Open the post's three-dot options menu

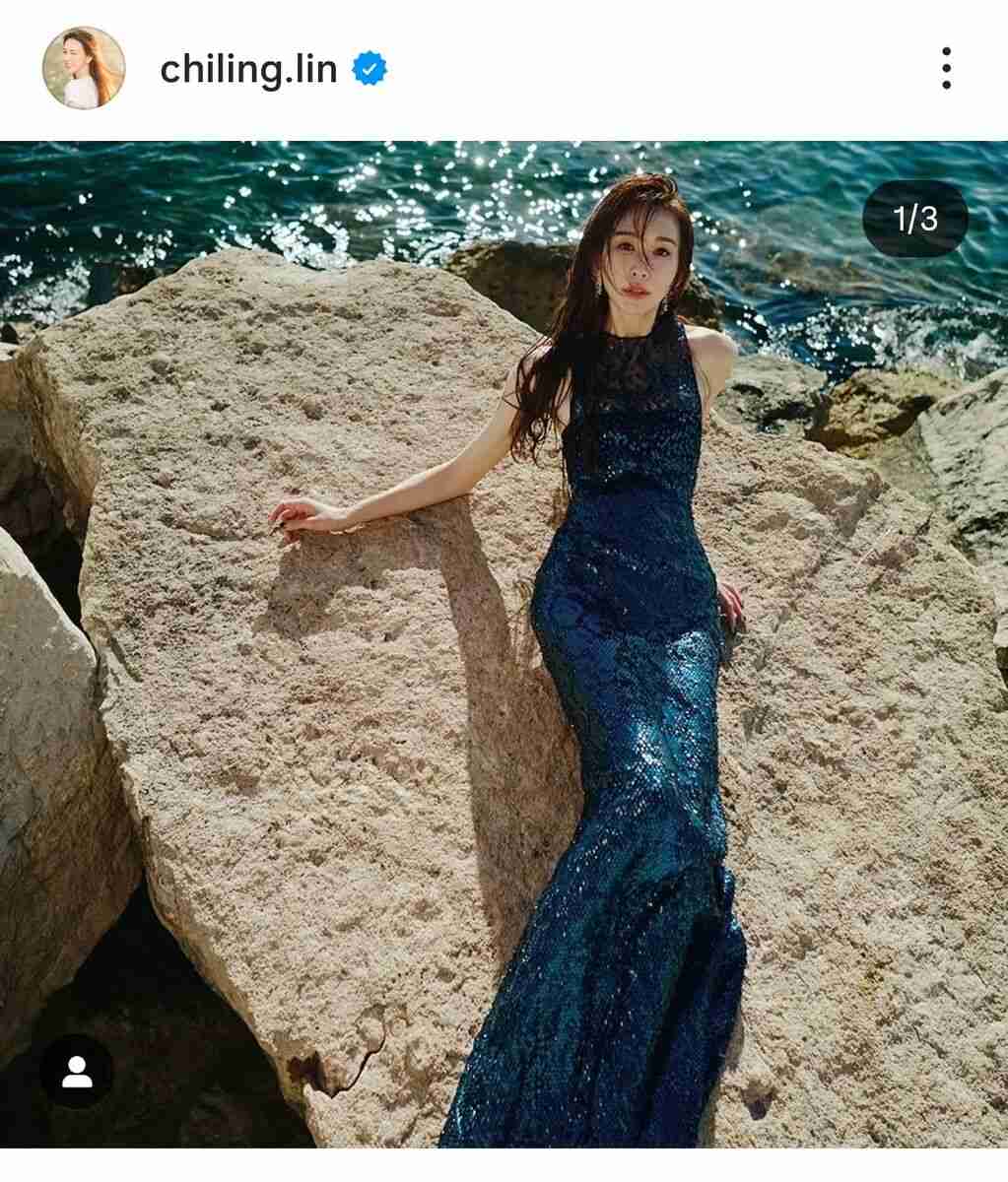pos(946,69)
